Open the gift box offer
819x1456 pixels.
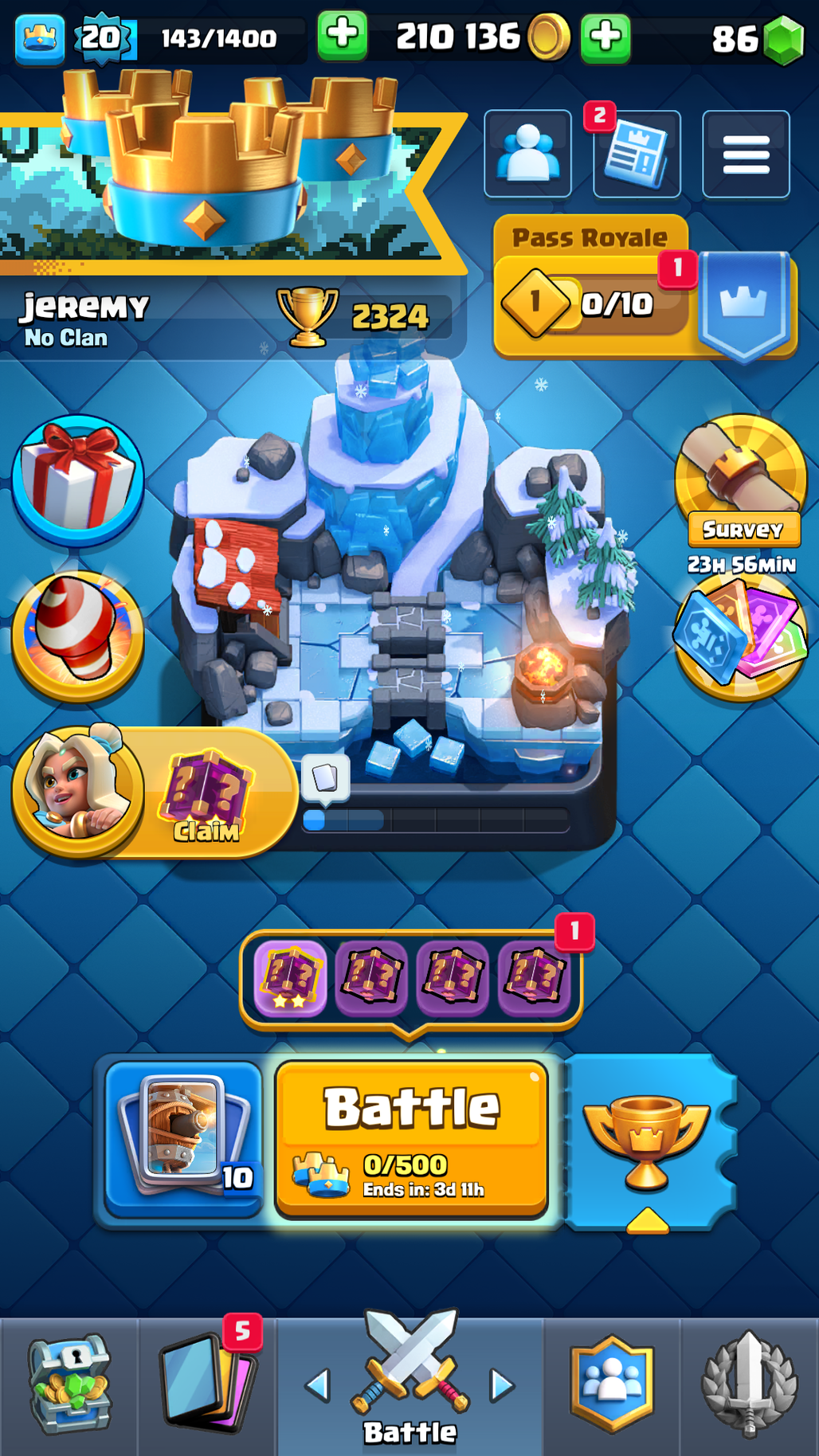point(77,480)
